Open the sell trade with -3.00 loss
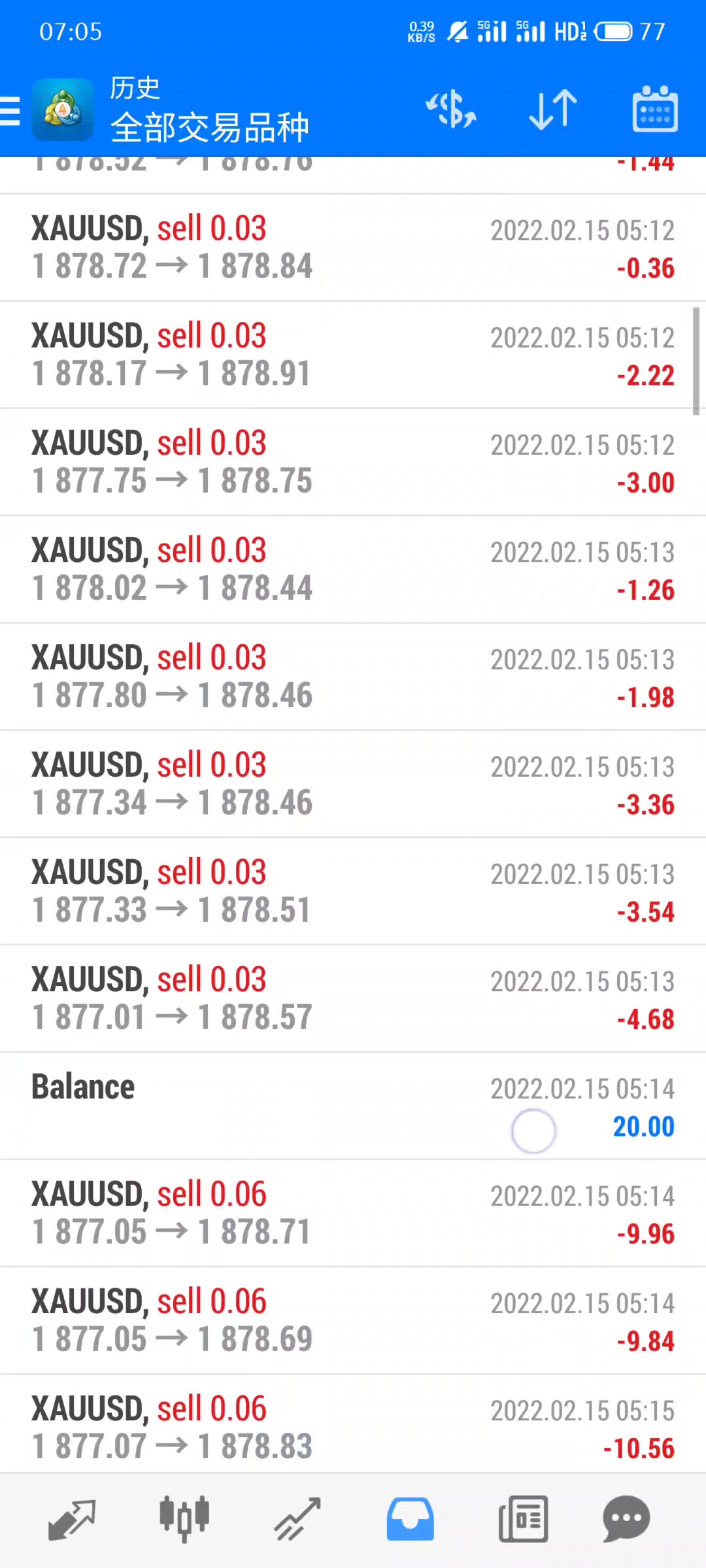 click(353, 462)
